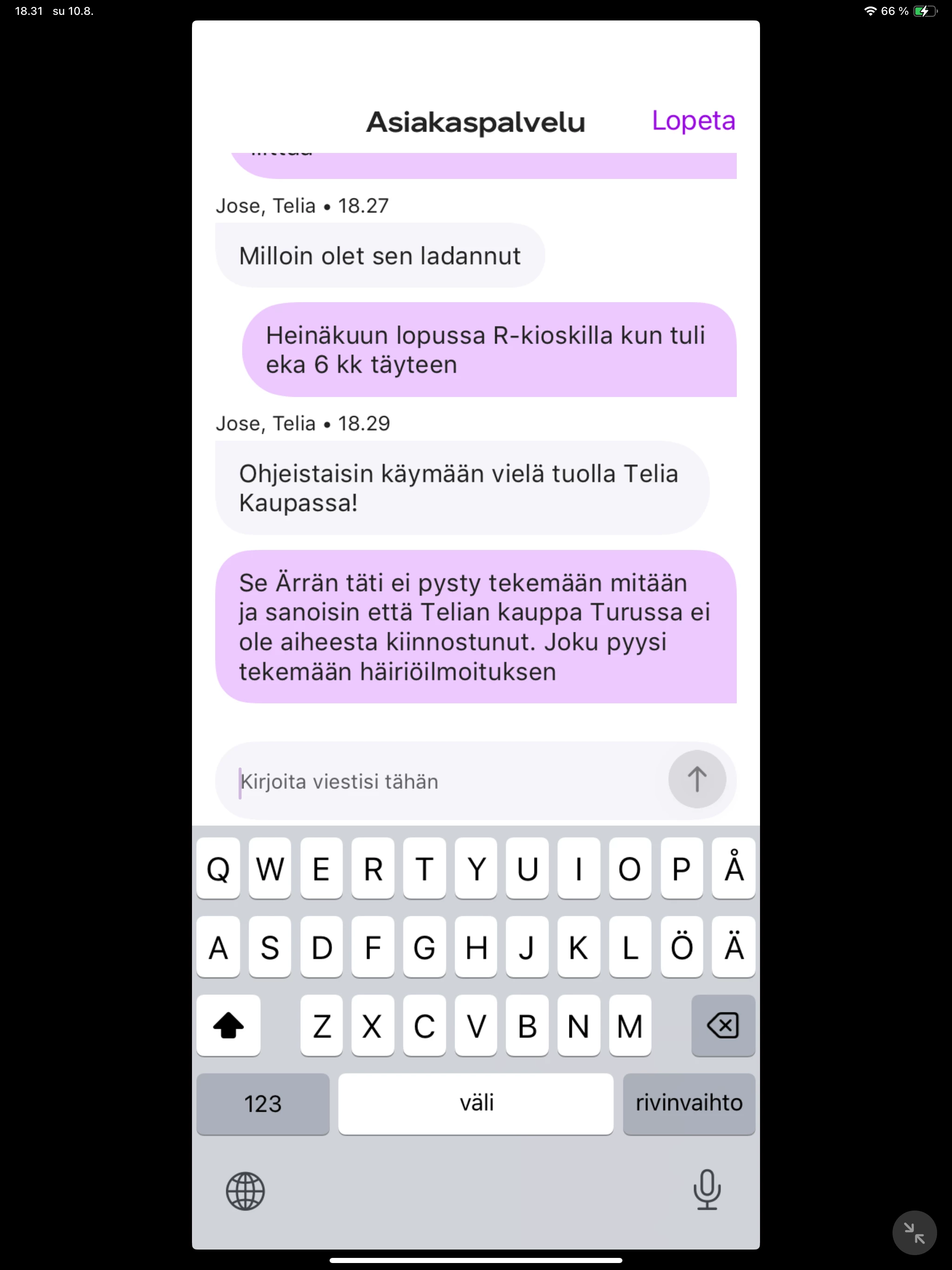Tap the rivinvaihto return key

click(688, 1103)
